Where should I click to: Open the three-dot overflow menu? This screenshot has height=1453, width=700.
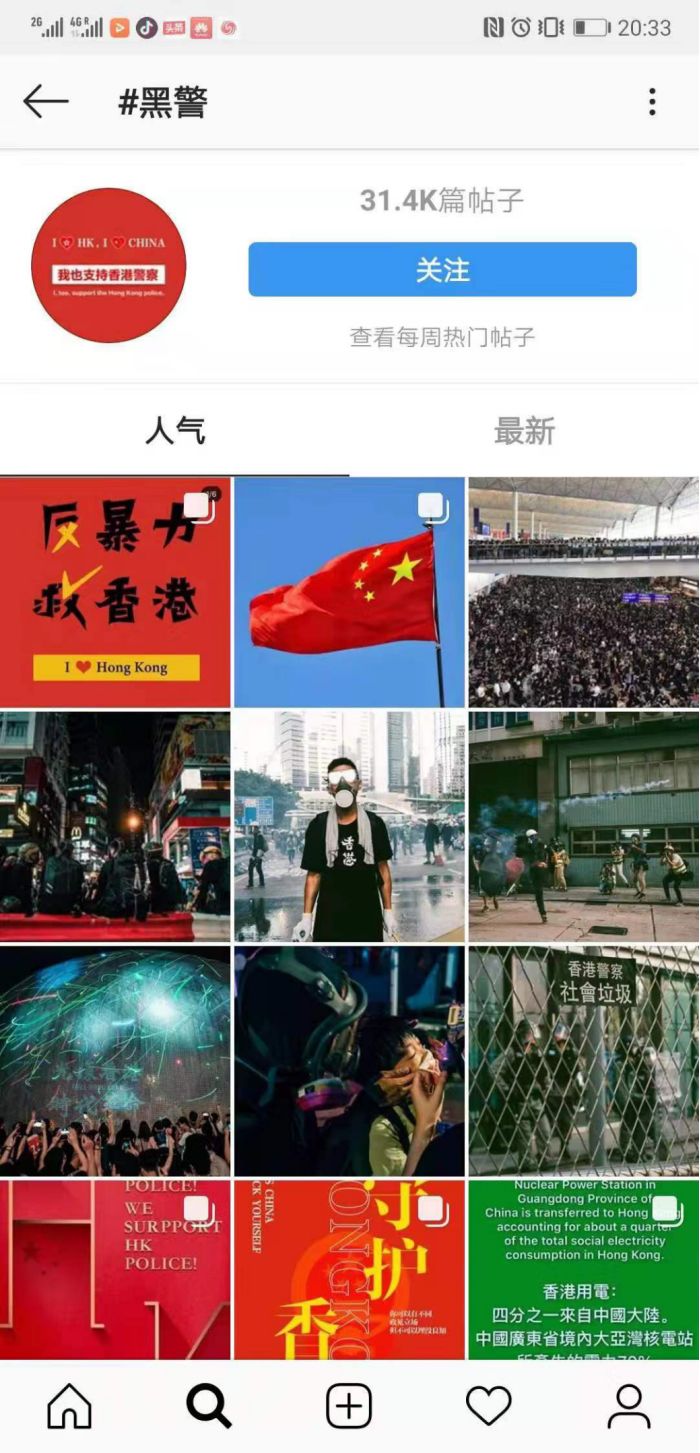coord(652,102)
